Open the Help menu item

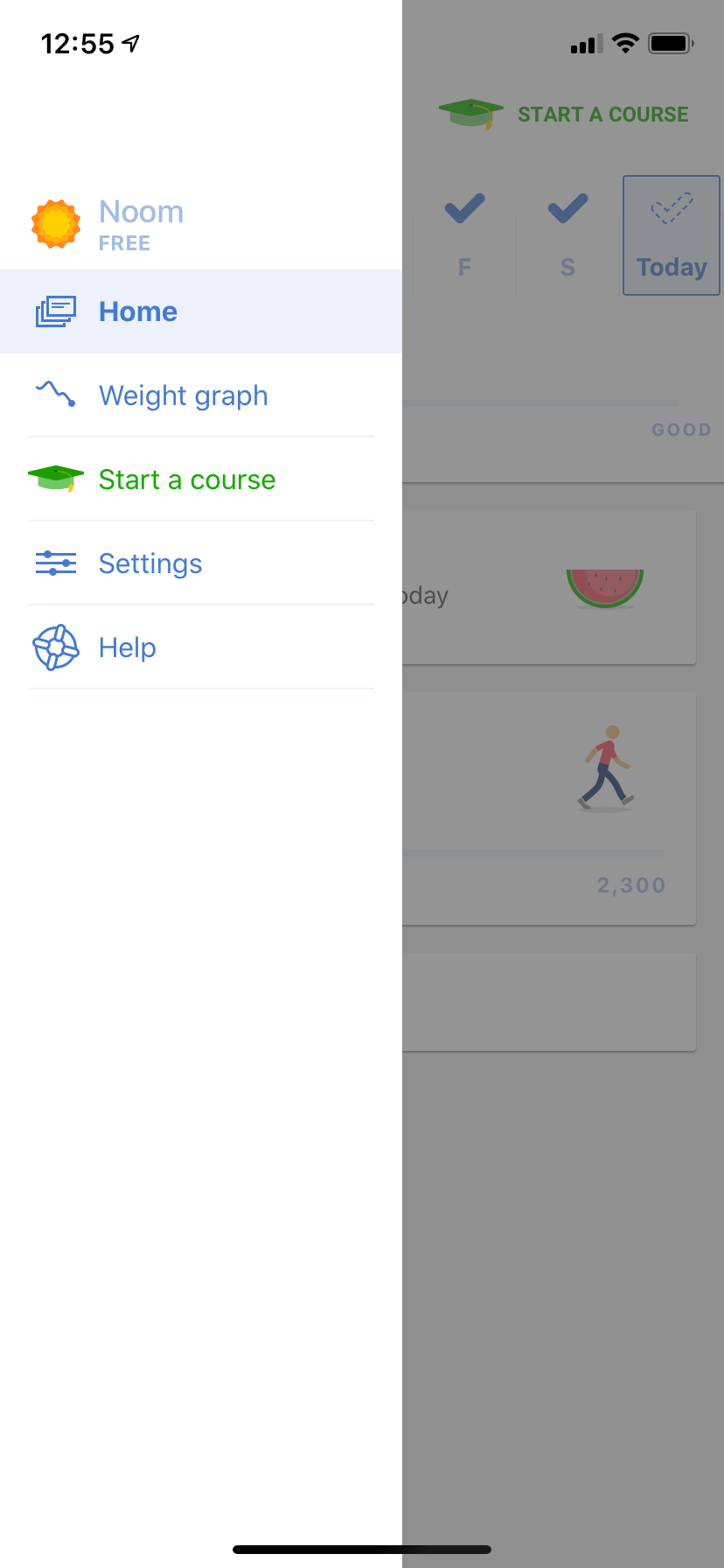point(201,647)
